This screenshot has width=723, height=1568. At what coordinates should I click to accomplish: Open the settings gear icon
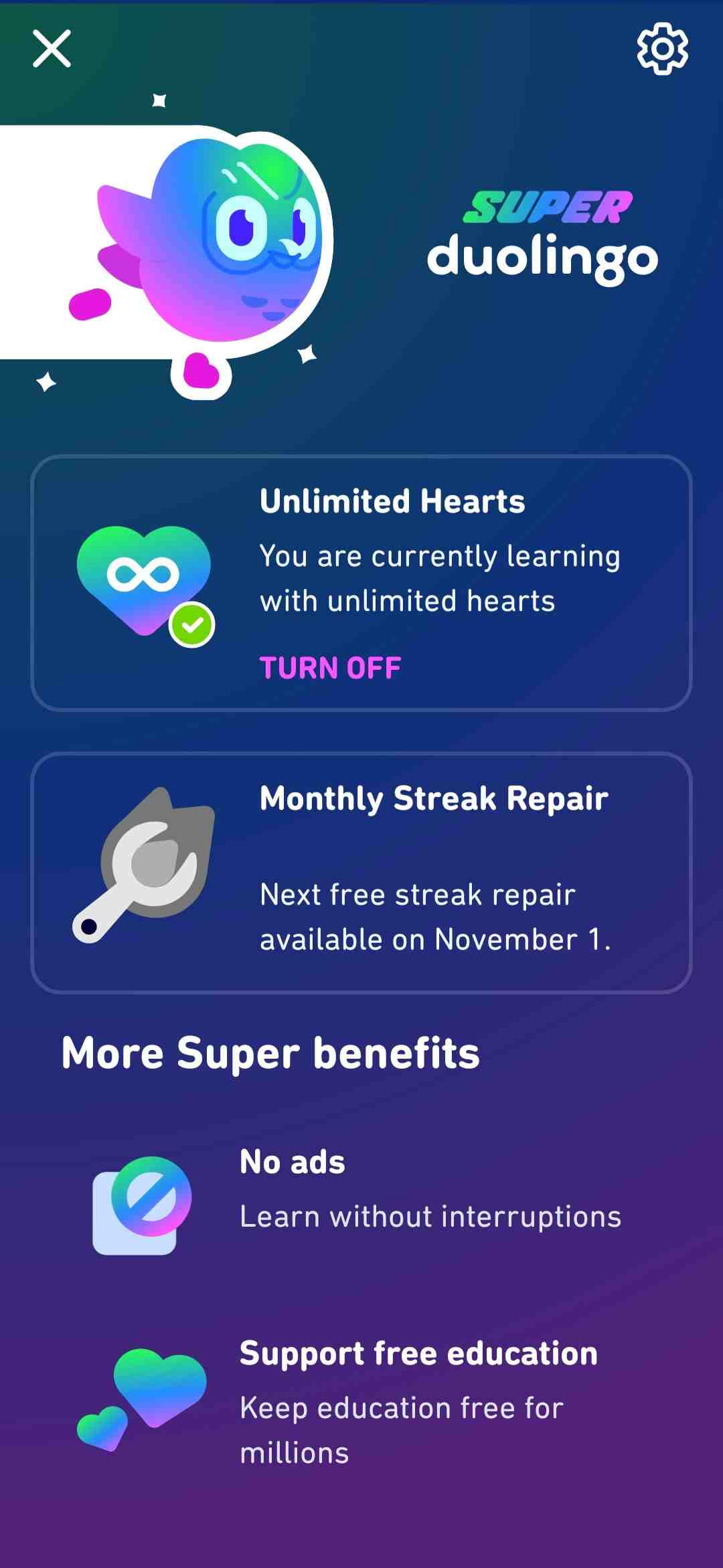tap(661, 48)
